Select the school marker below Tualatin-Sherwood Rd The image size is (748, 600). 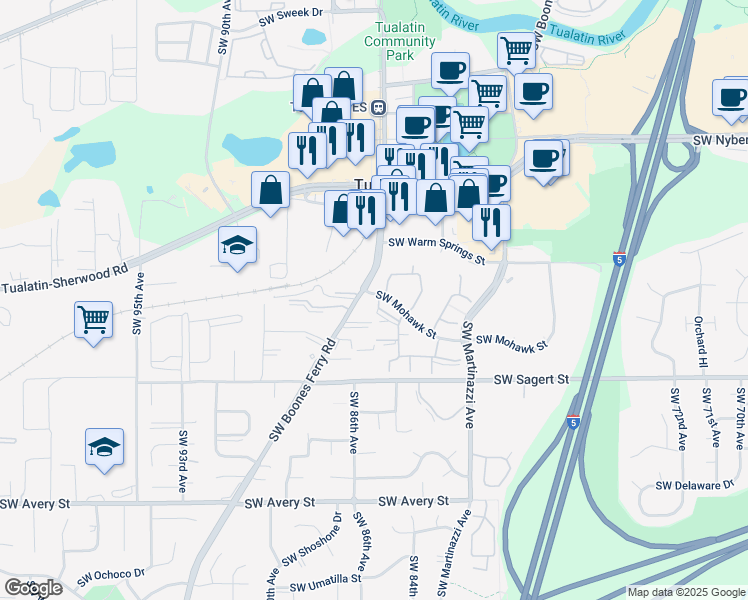pyautogui.click(x=238, y=246)
